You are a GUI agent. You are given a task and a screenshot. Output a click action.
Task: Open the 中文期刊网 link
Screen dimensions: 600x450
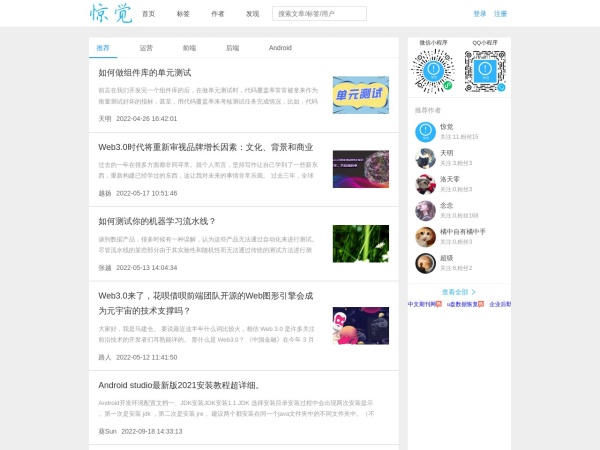[x=424, y=303]
